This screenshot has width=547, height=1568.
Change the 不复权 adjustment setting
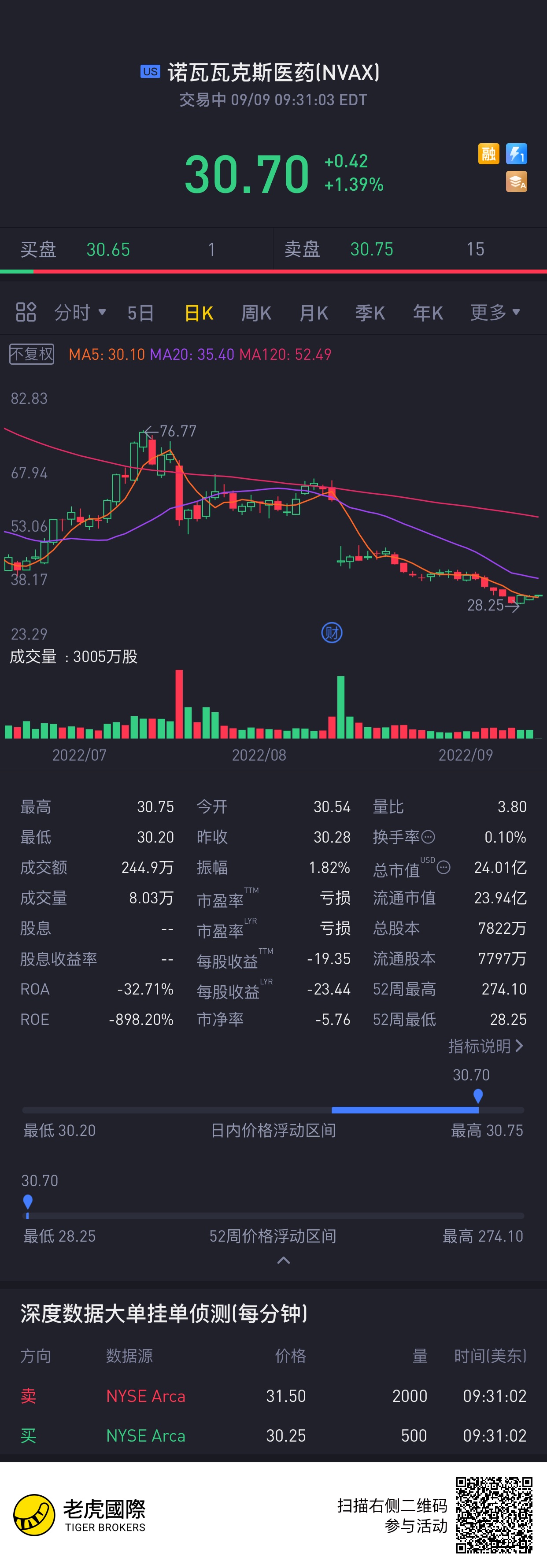click(x=32, y=354)
